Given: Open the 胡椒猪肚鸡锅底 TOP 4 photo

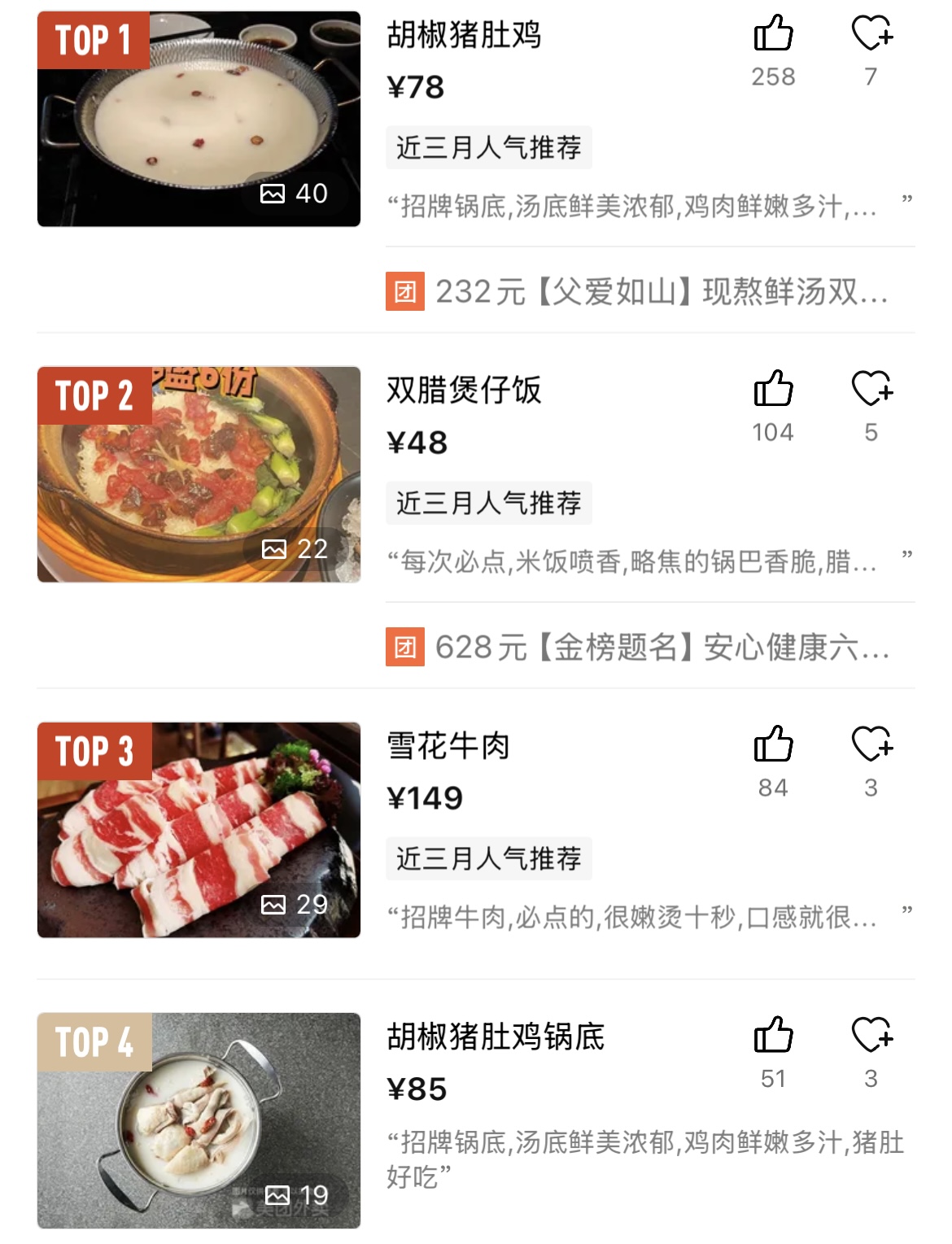Looking at the screenshot, I should [x=199, y=1120].
